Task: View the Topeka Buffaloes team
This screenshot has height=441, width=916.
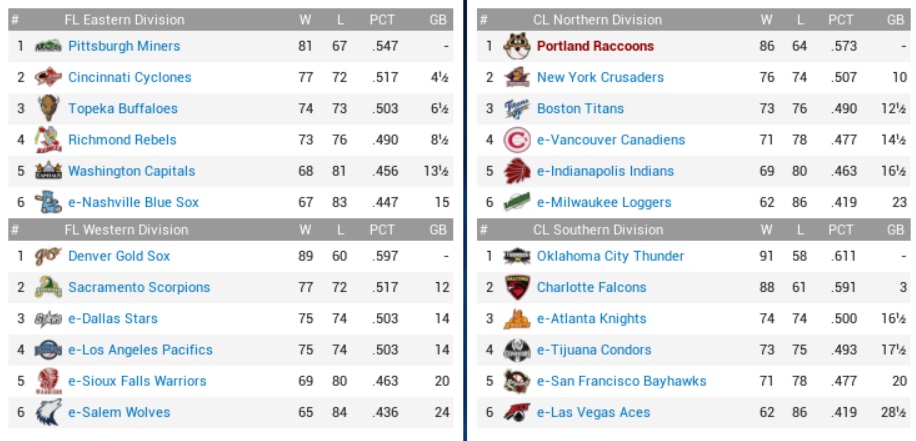Action: pyautogui.click(x=122, y=108)
